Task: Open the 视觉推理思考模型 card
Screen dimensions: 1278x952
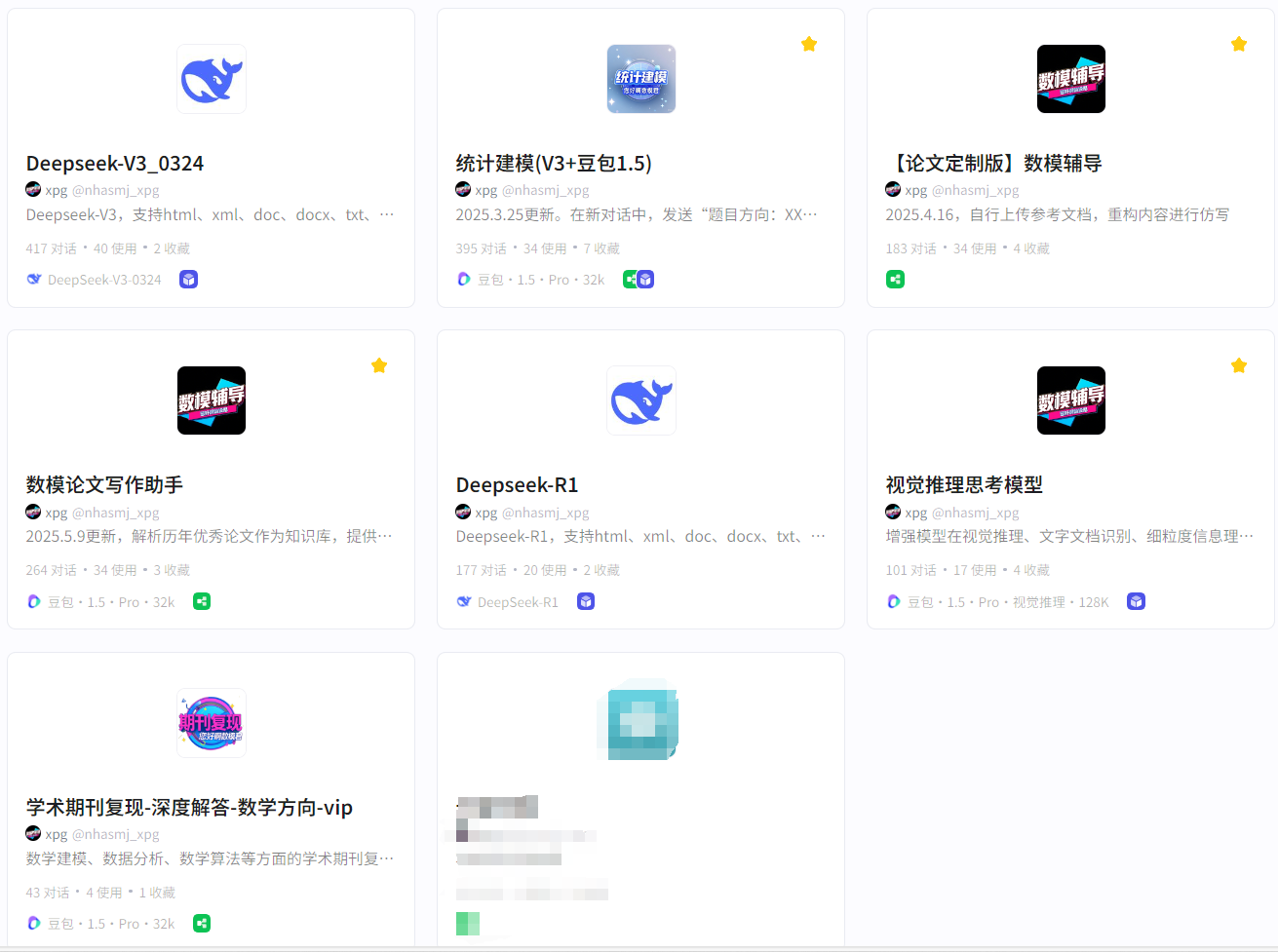Action: [1070, 479]
